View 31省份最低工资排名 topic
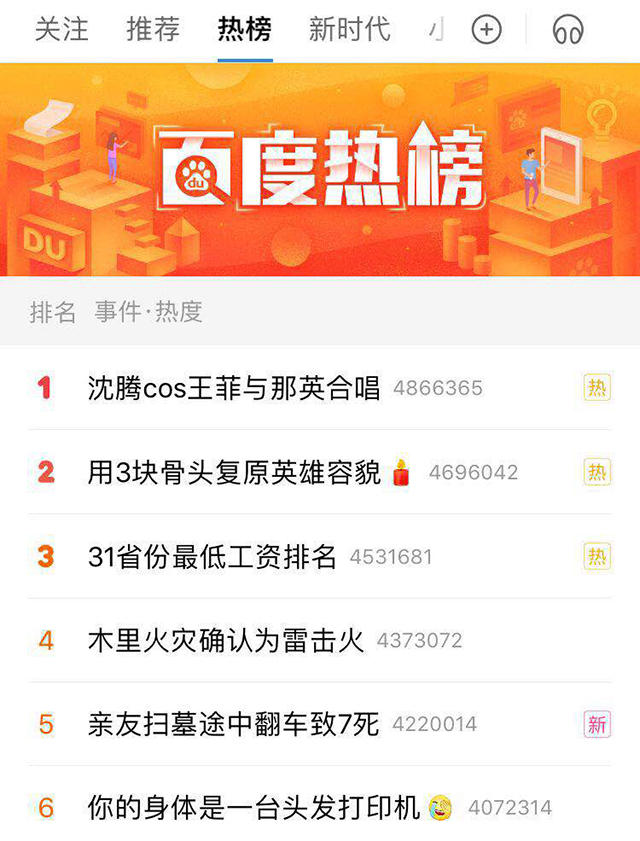This screenshot has width=640, height=841. [x=212, y=557]
